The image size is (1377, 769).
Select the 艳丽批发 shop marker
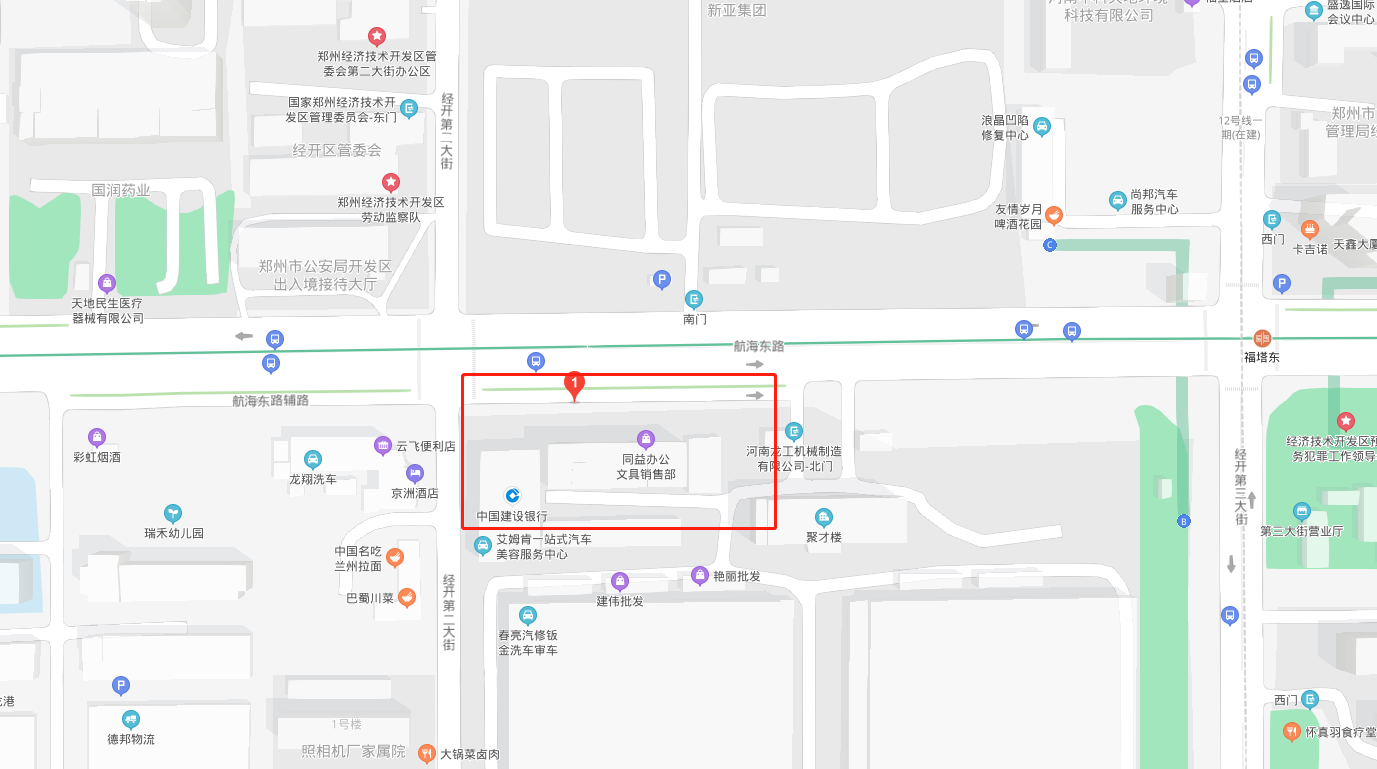[699, 575]
